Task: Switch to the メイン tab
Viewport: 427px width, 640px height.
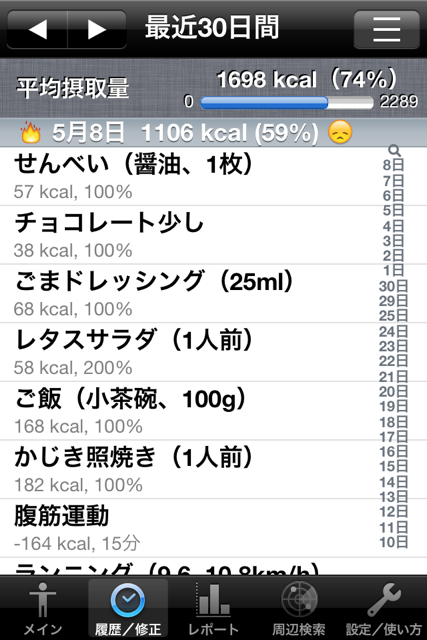Action: [x=43, y=608]
